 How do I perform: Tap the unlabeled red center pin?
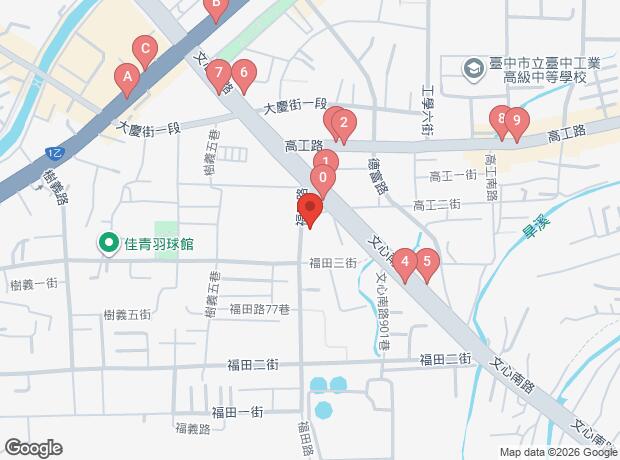[310, 211]
